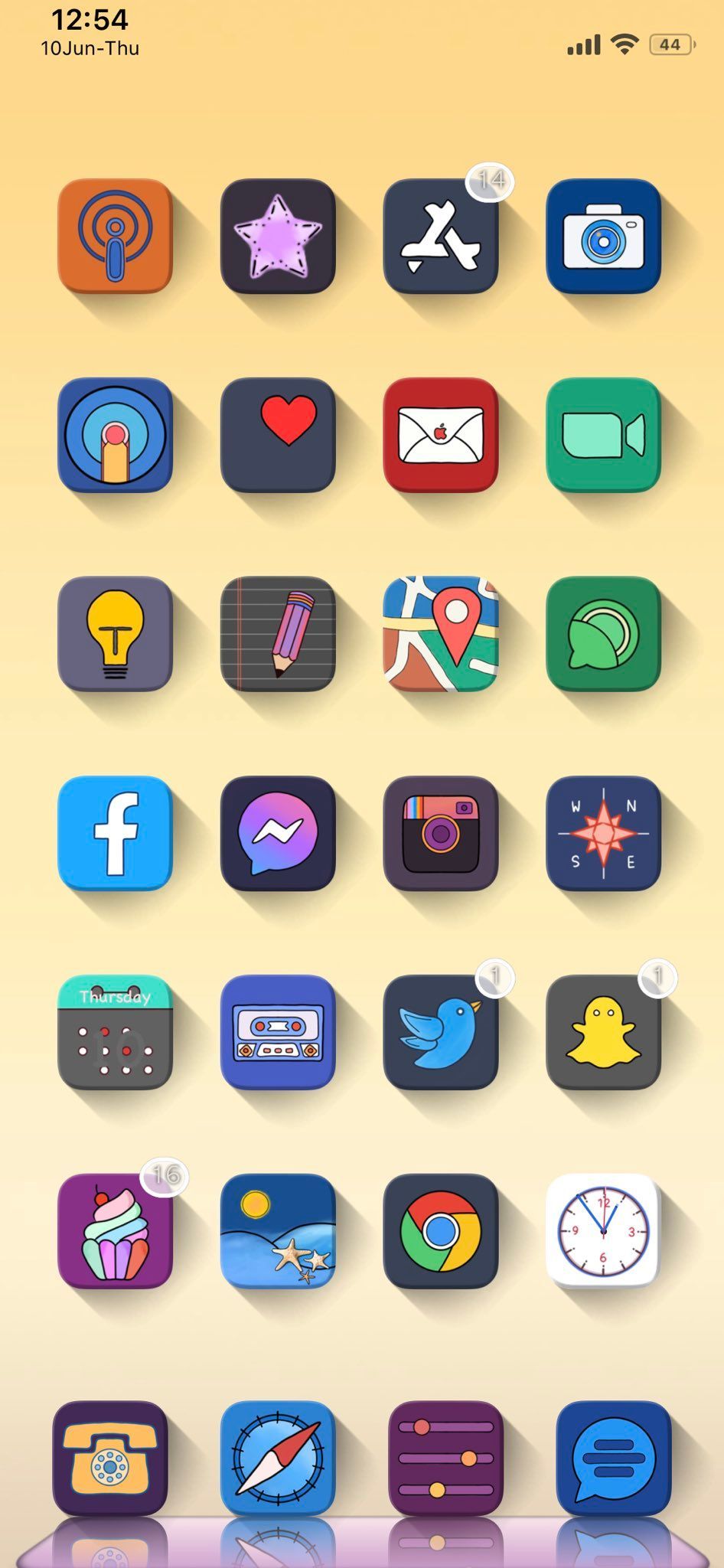Open the Messenger app
The image size is (724, 1568).
tap(278, 833)
